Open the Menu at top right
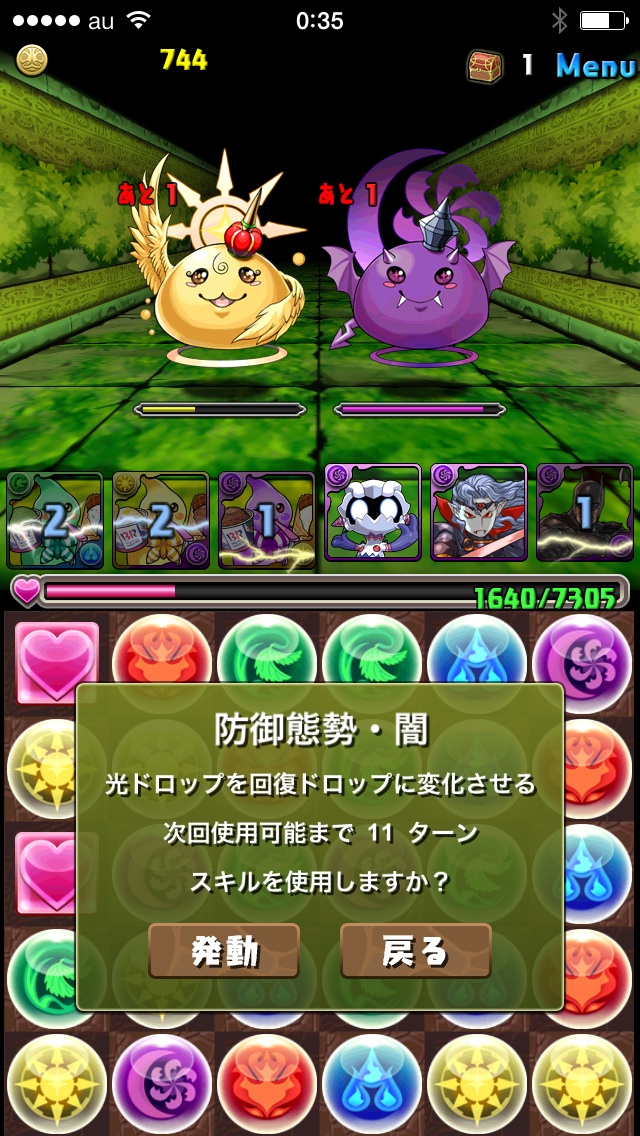 [595, 66]
